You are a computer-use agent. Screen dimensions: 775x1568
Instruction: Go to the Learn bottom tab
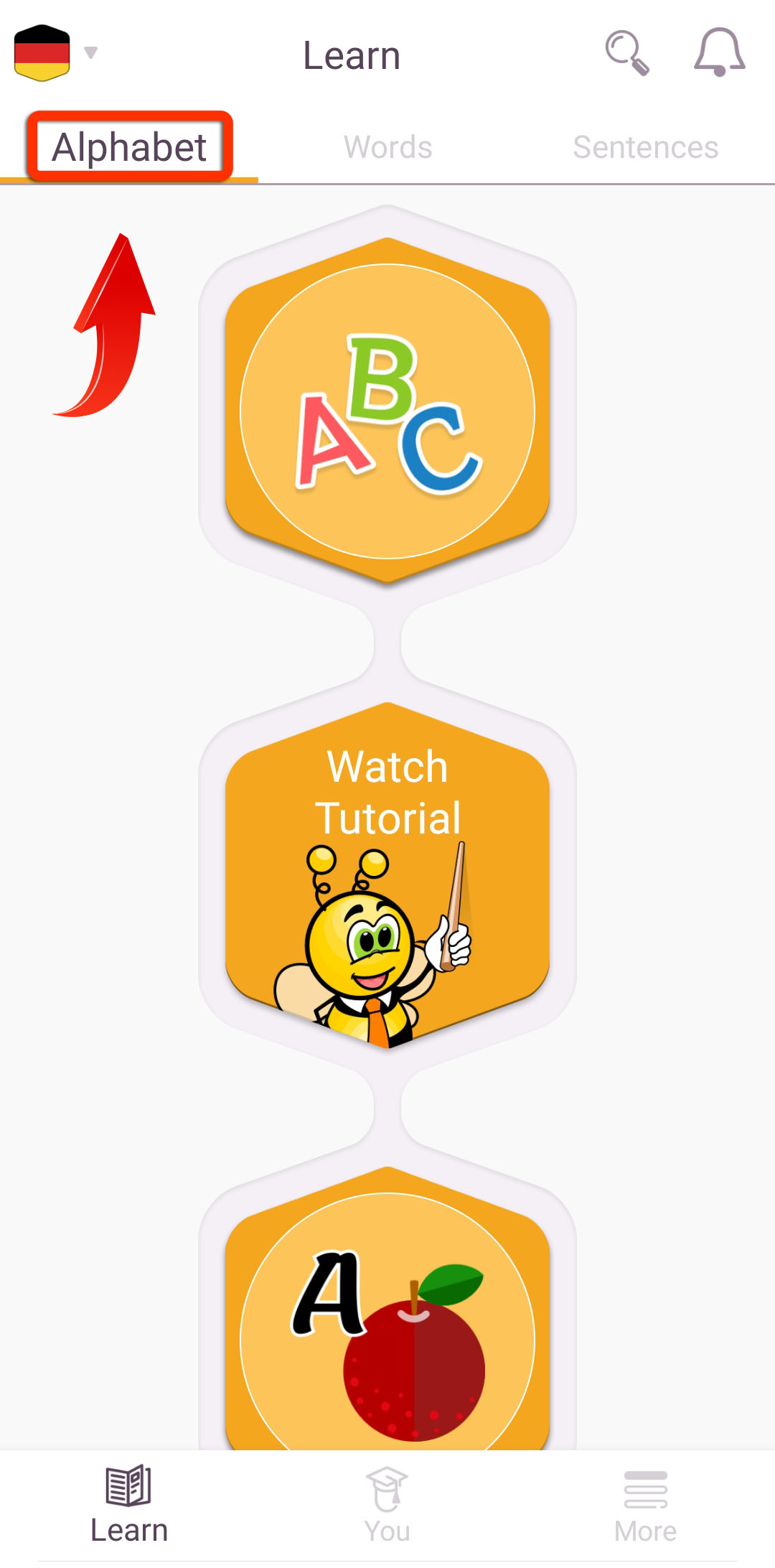pyautogui.click(x=129, y=1505)
